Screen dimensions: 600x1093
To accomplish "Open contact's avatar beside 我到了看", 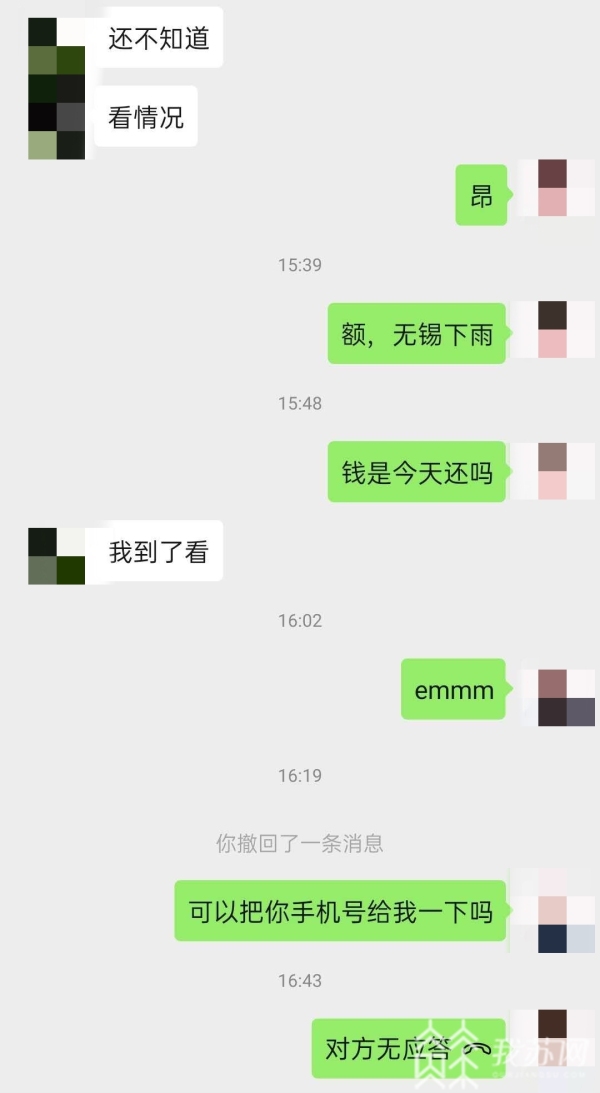I will pos(57,556).
